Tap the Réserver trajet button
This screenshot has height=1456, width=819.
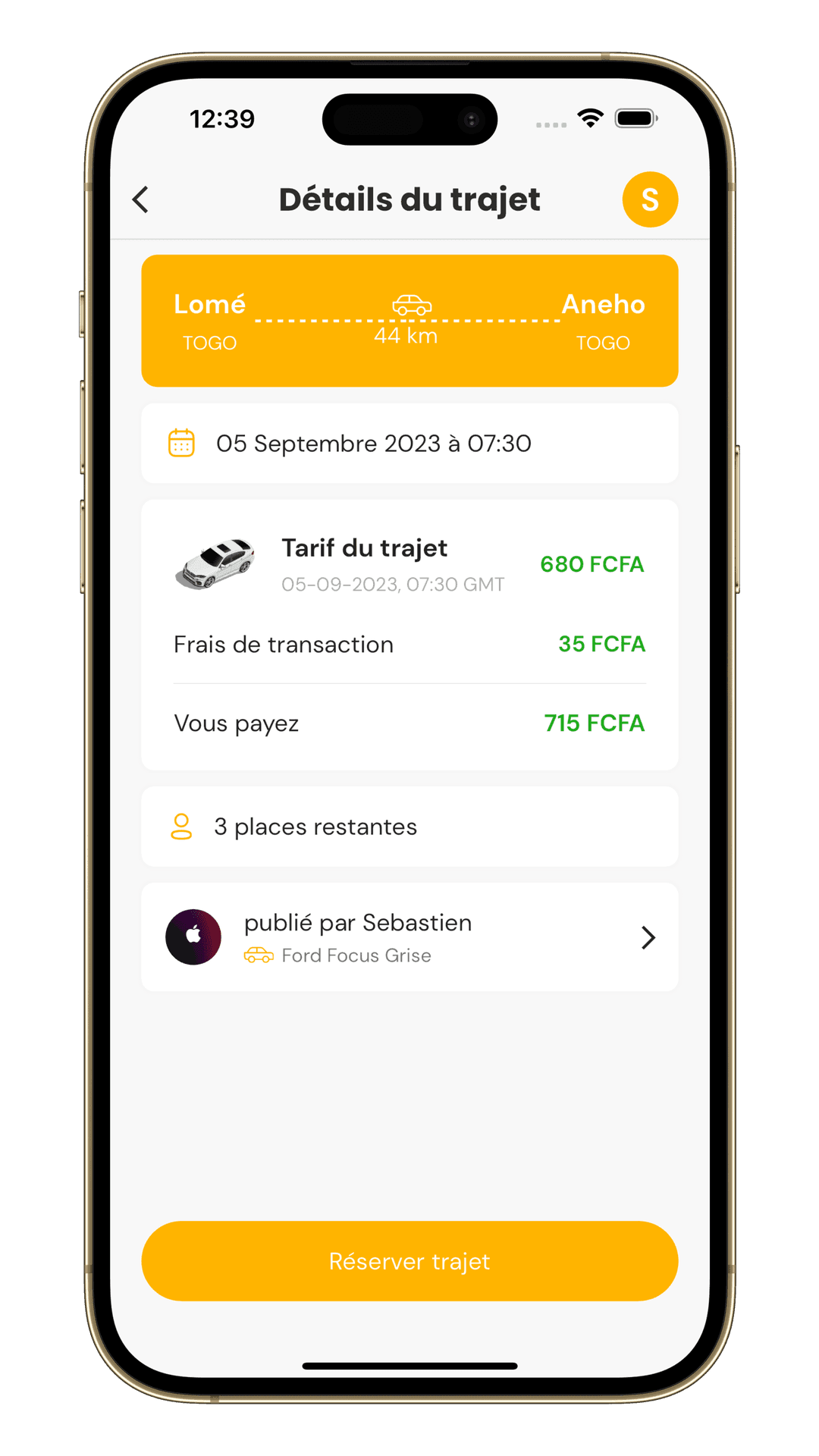[x=409, y=1261]
